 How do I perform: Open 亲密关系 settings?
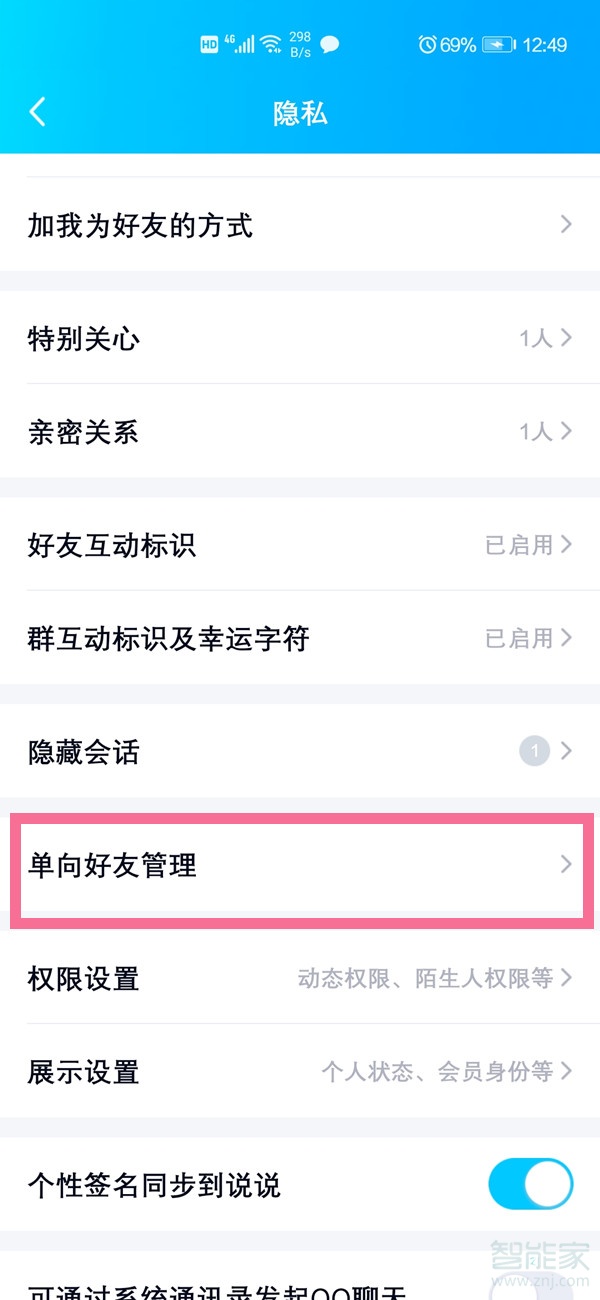[x=300, y=432]
